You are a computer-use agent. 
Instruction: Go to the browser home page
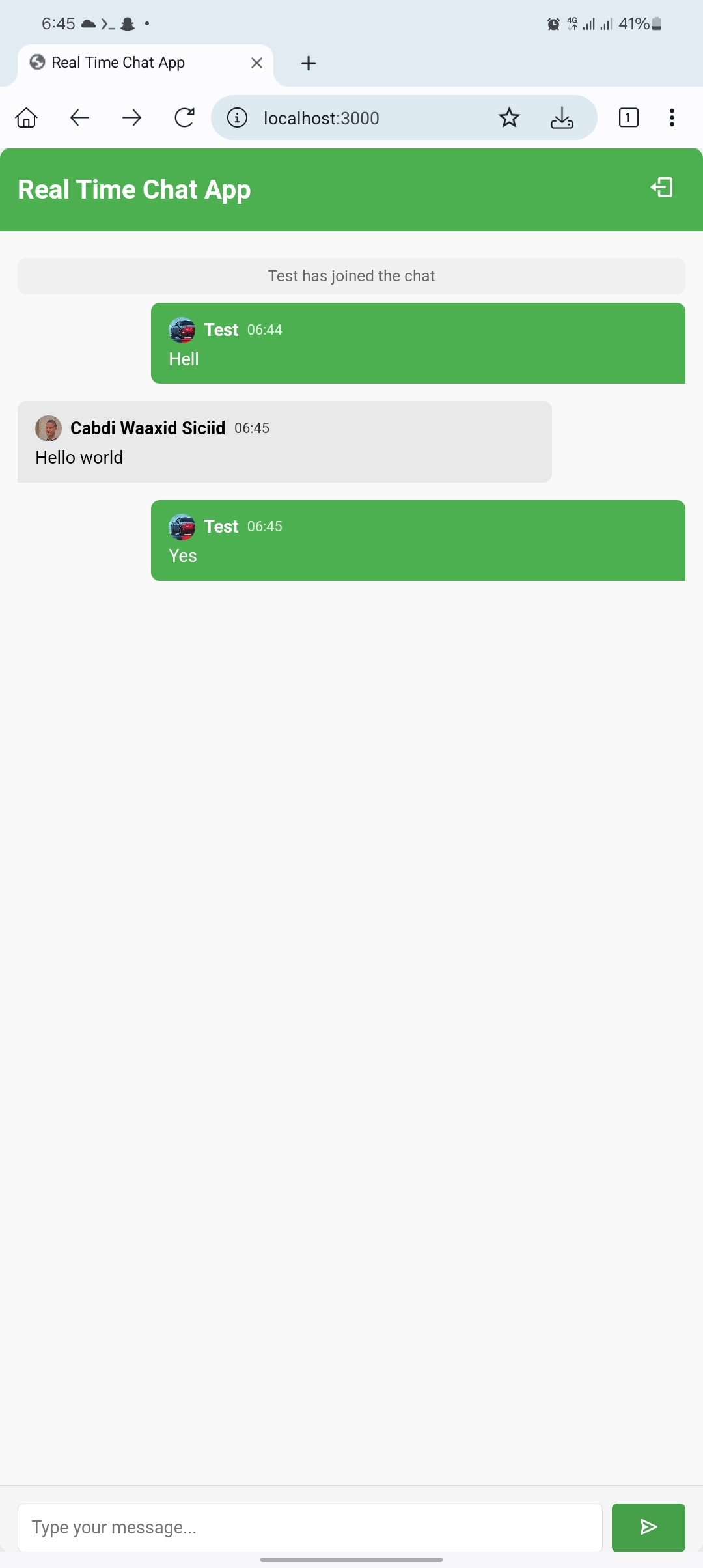[27, 118]
